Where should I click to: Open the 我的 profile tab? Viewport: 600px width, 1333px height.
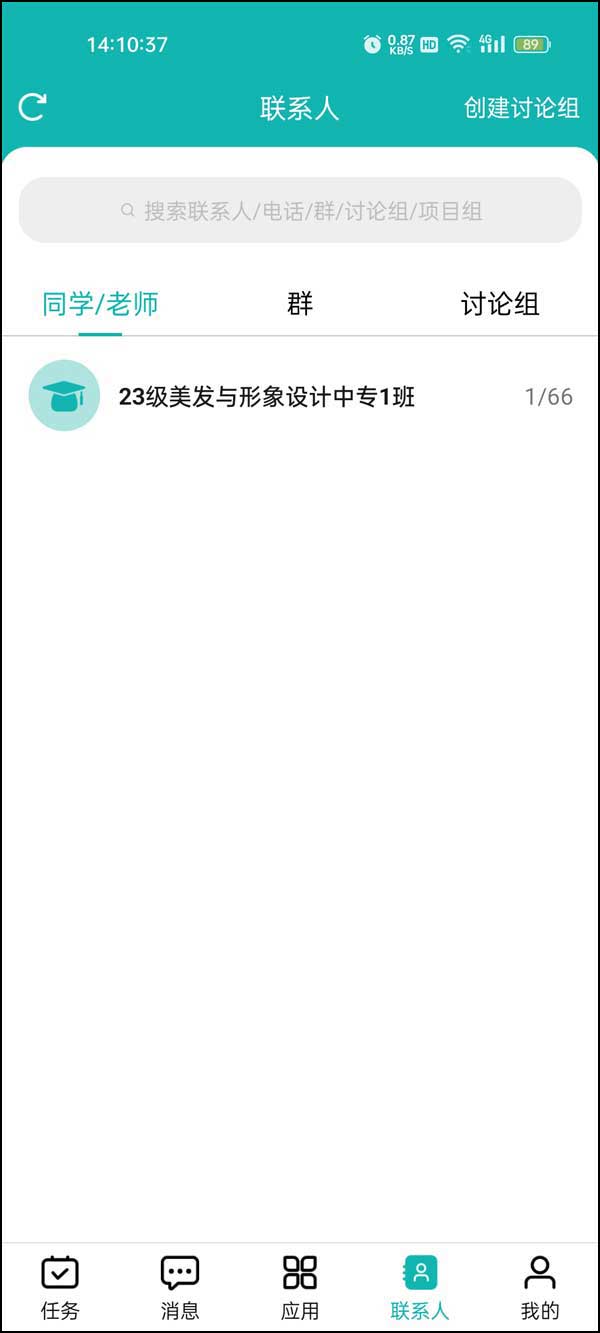click(540, 1288)
